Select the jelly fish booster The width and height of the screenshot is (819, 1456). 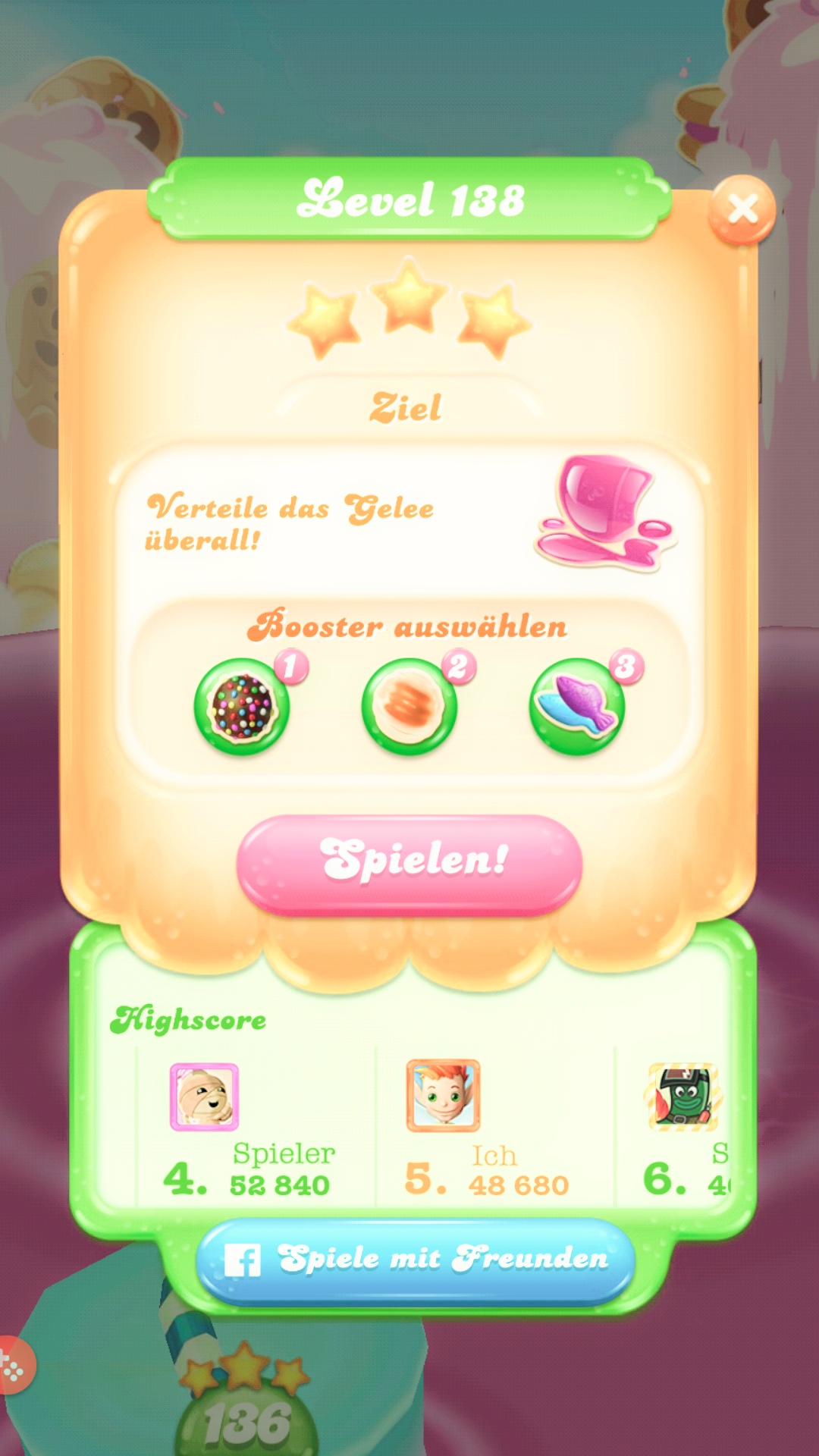click(x=577, y=707)
